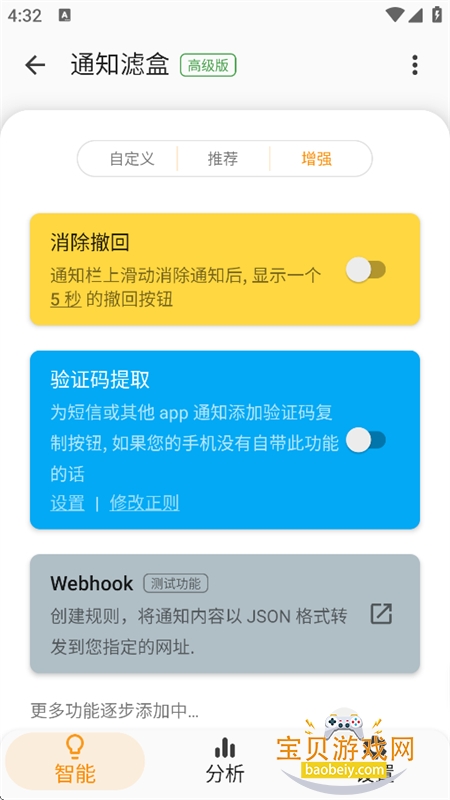Turn on 验证码提取 toggle
Viewport: 450px width, 800px height.
[365, 440]
